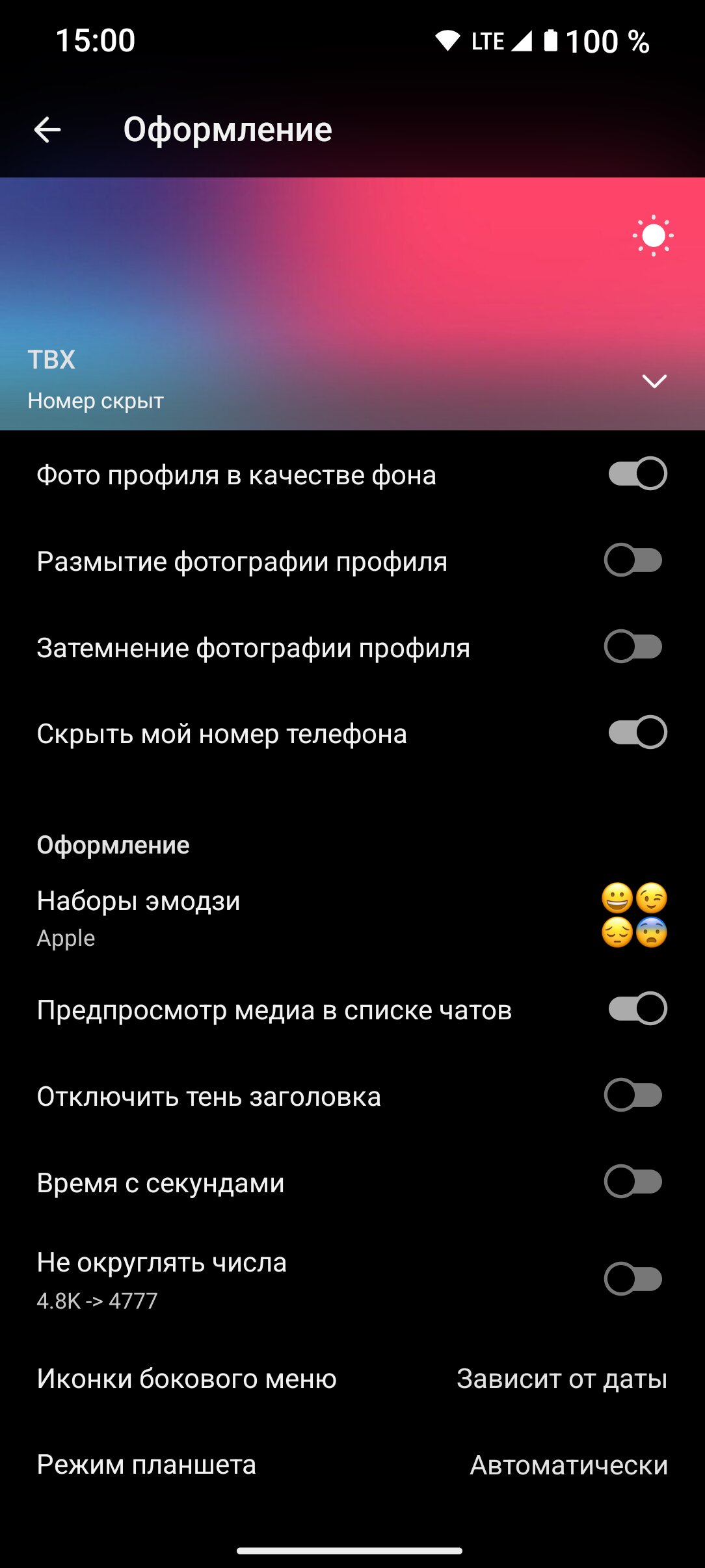Turn on Время с секундами
The height and width of the screenshot is (1568, 705).
633,1181
